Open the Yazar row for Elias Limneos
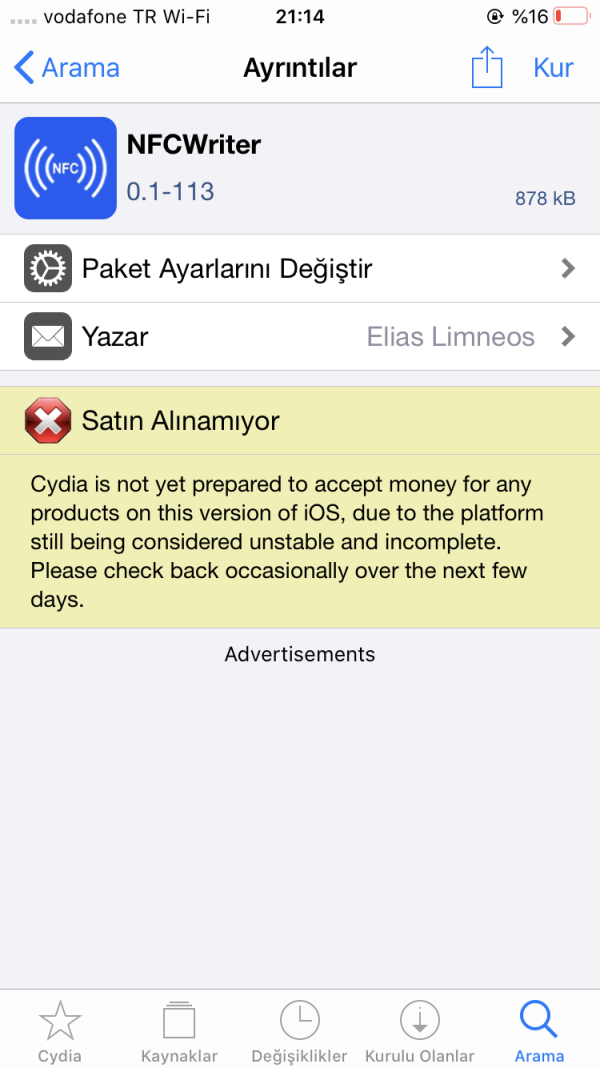The width and height of the screenshot is (600, 1068). 300,336
